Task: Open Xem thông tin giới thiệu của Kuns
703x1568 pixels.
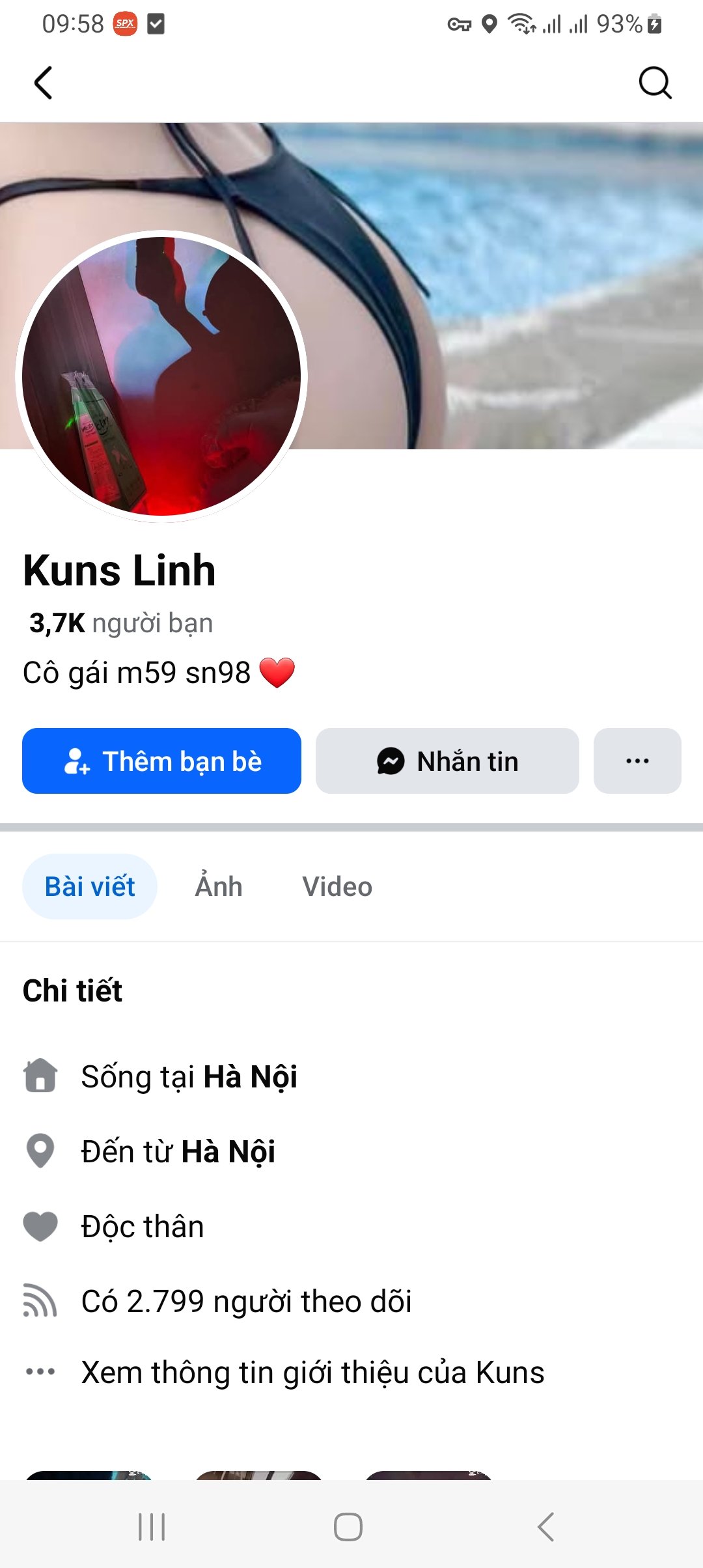Action: [312, 1372]
